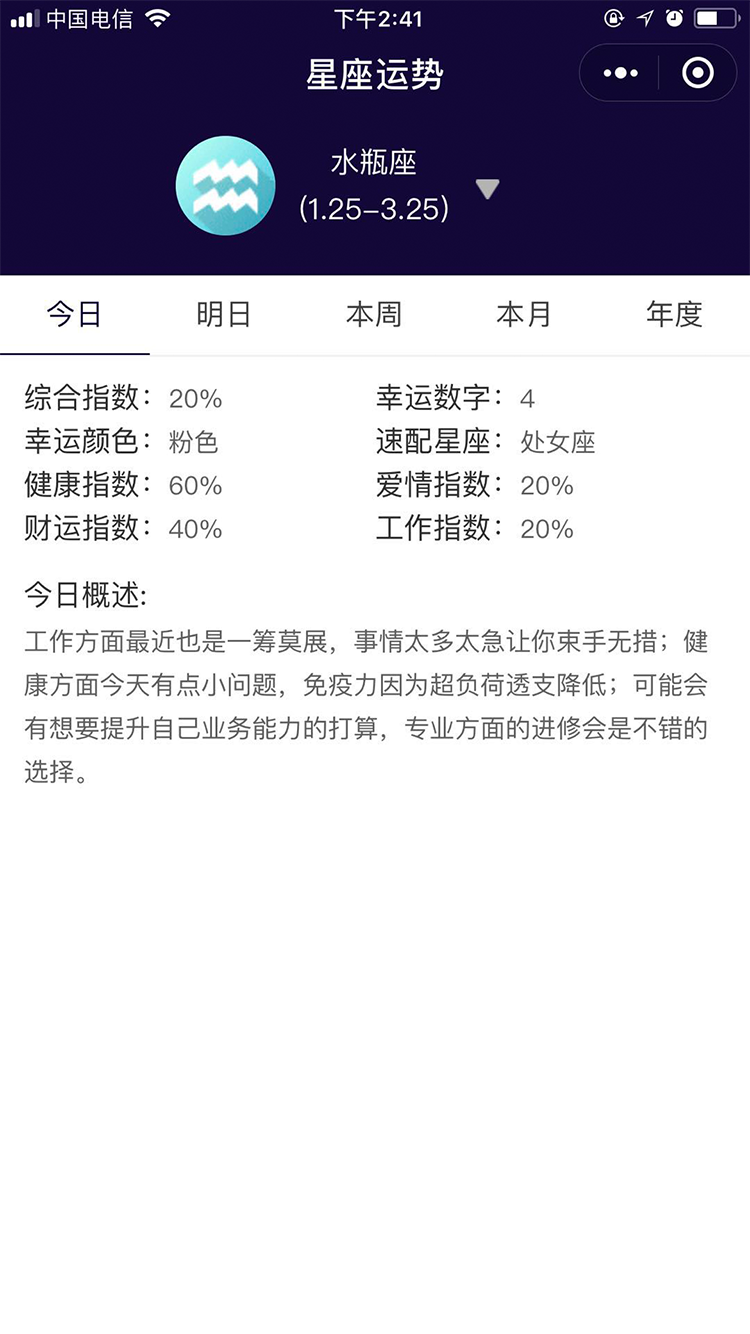Image resolution: width=750 pixels, height=1334 pixels.
Task: Open the 年度 fortune tab
Action: tap(674, 315)
